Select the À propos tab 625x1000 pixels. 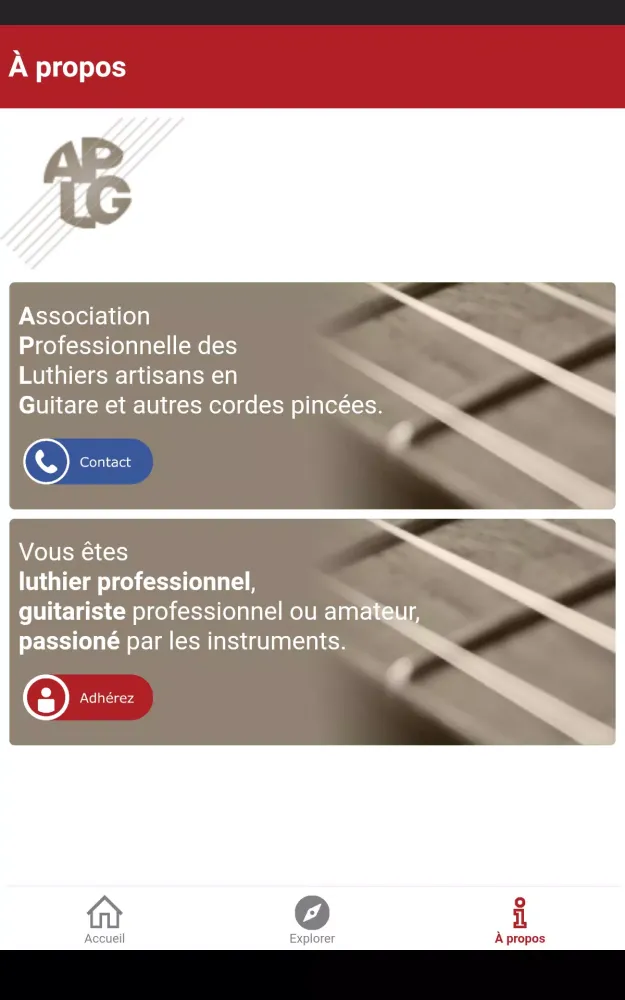coord(519,920)
